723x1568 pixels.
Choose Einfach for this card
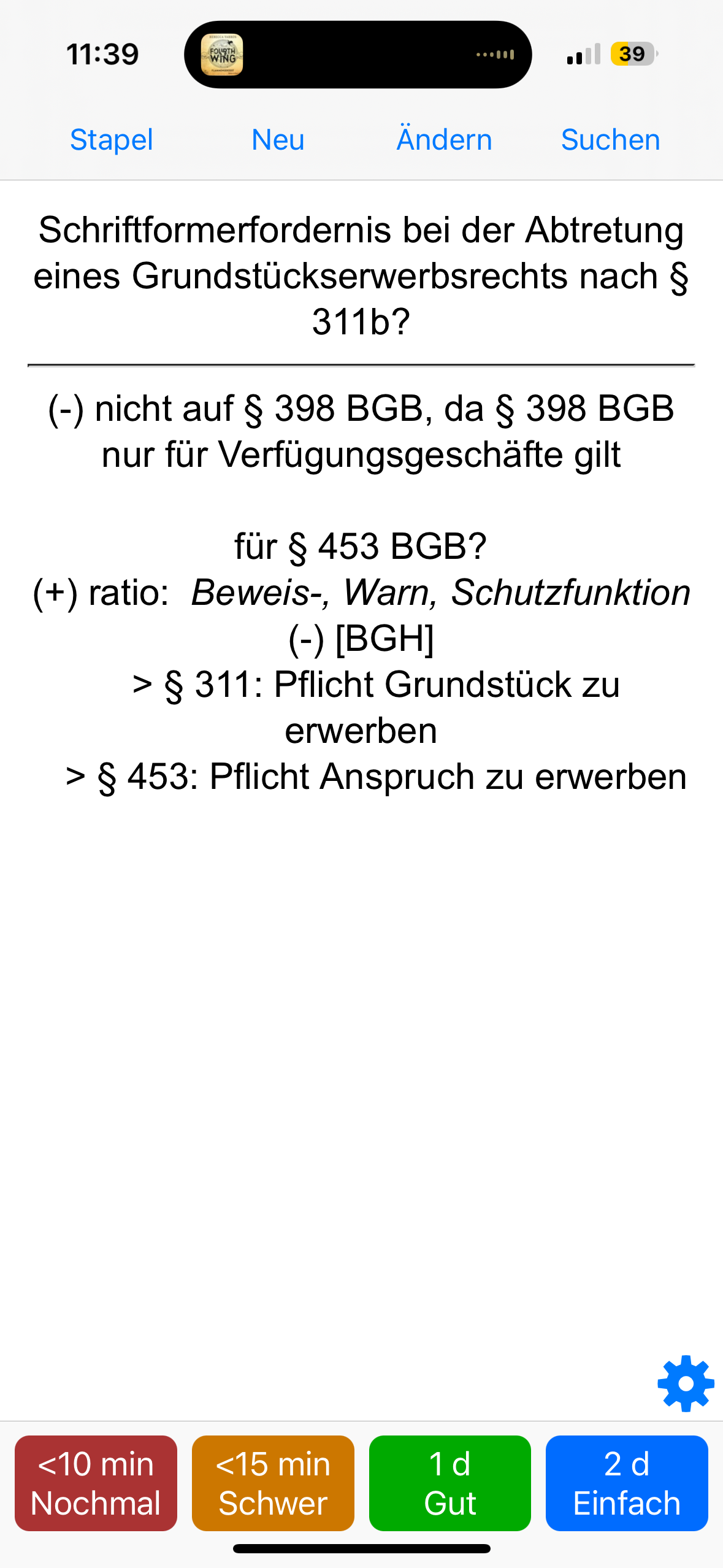point(626,1483)
